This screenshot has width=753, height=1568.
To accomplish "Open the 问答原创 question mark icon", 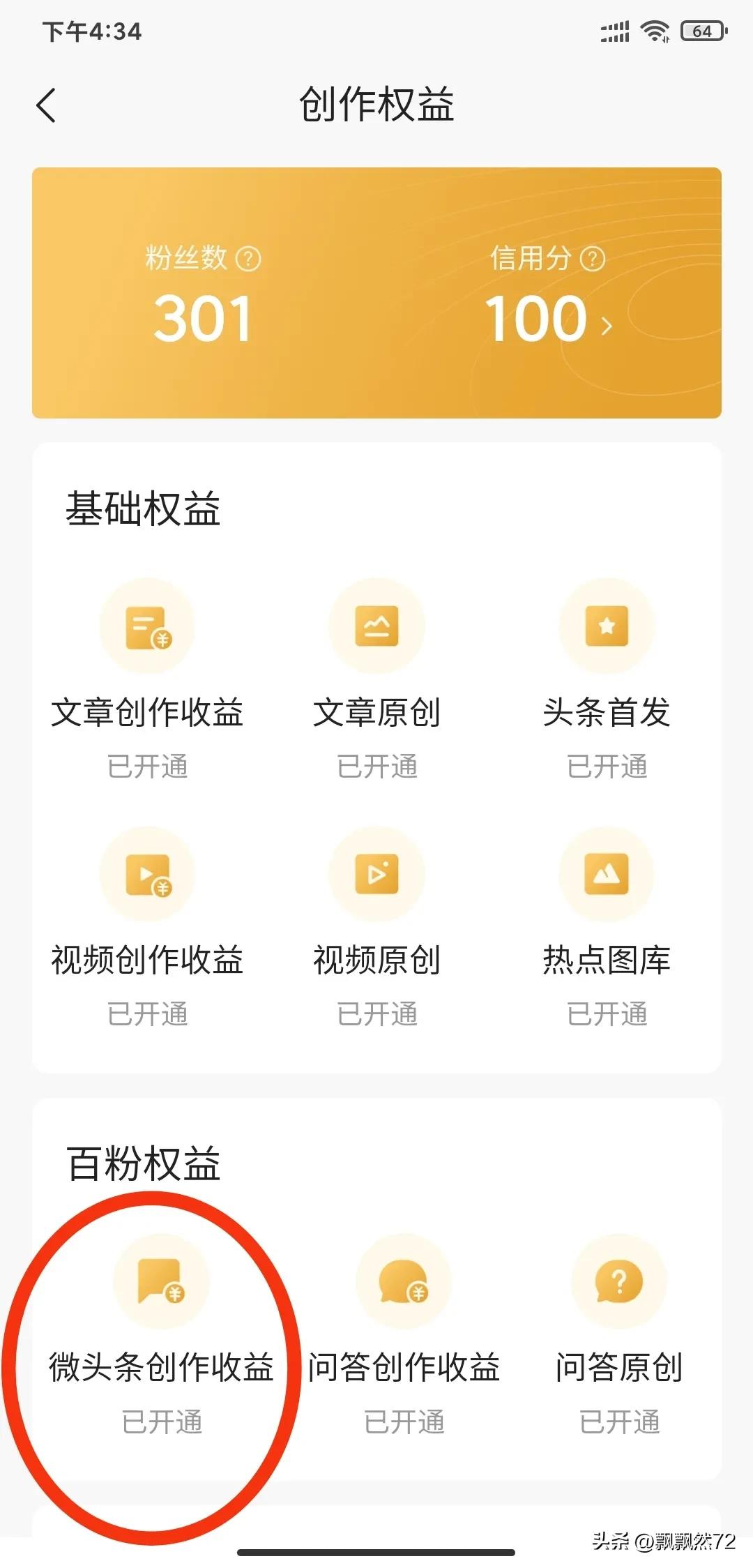I will 616,1283.
